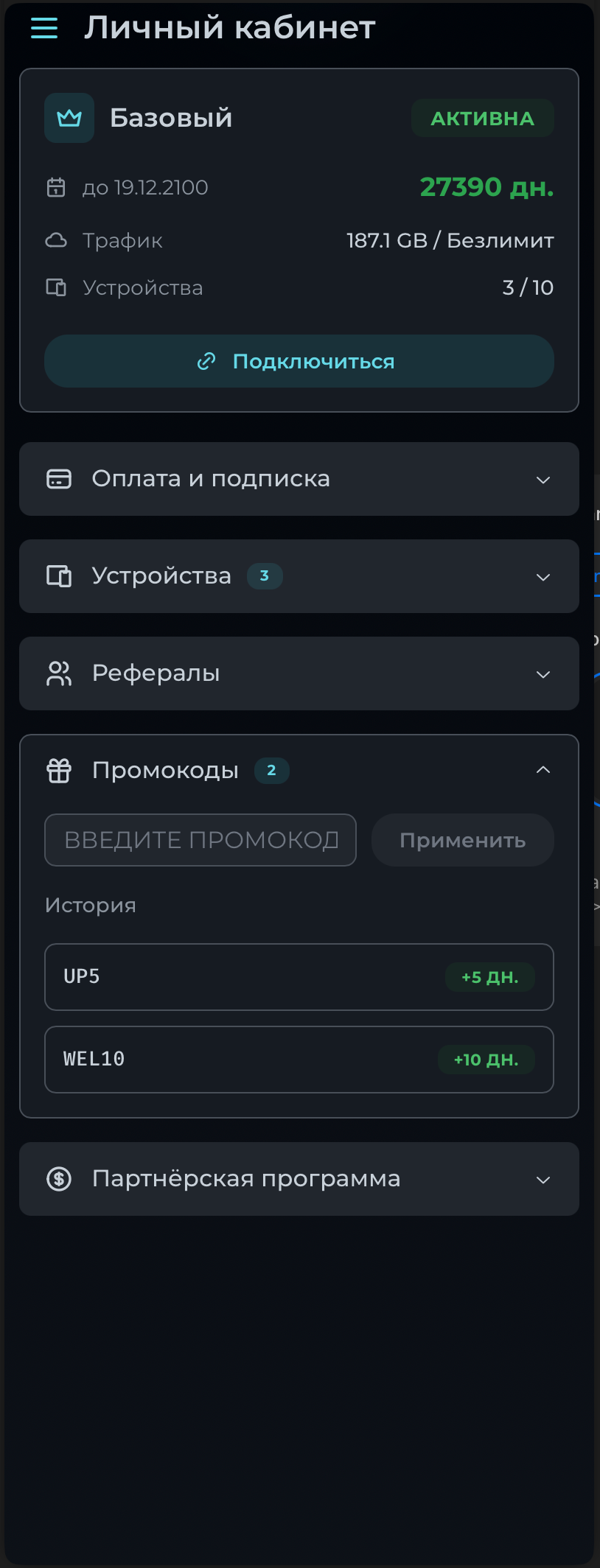
Task: Click the link icon inside Подключиться button
Action: tap(205, 361)
